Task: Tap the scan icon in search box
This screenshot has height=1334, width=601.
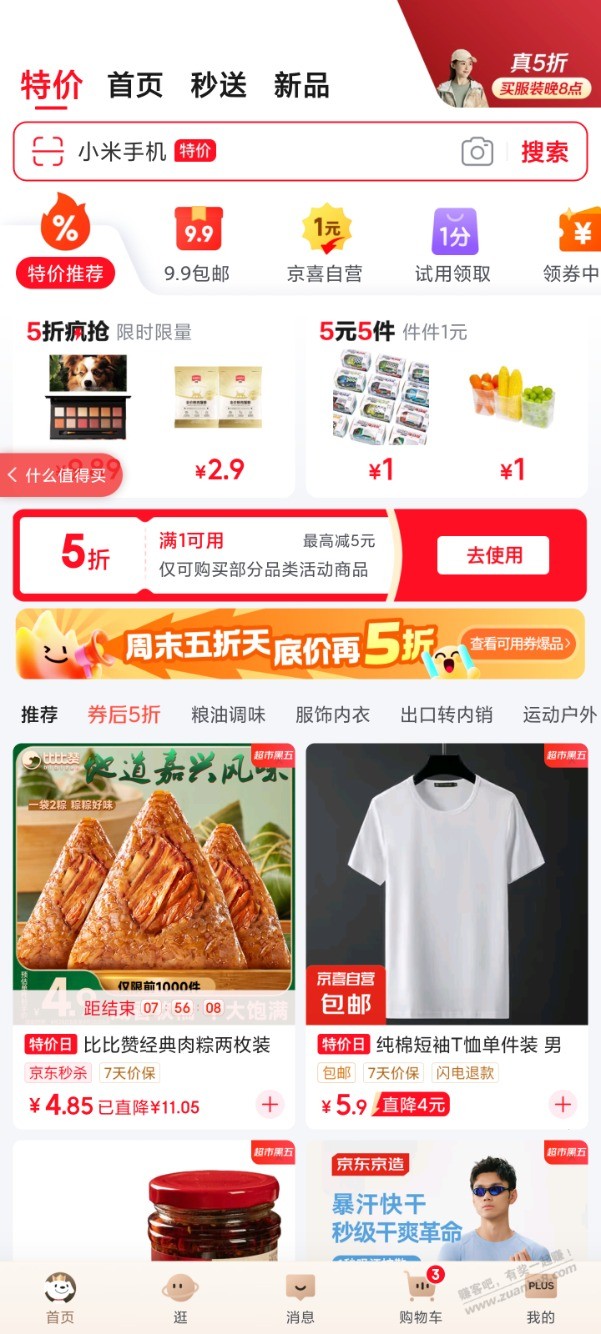Action: (x=47, y=152)
